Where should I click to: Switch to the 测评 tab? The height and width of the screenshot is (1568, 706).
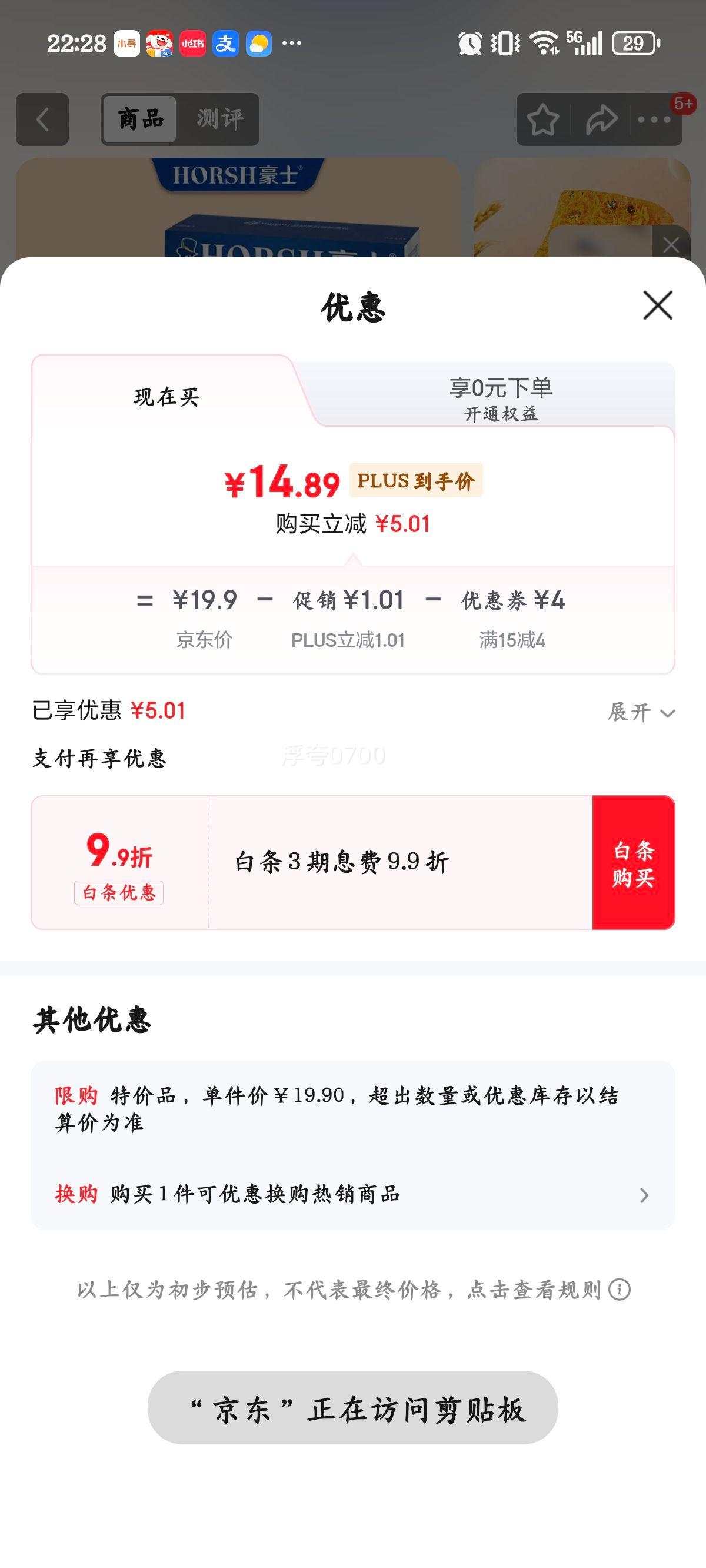pos(220,119)
